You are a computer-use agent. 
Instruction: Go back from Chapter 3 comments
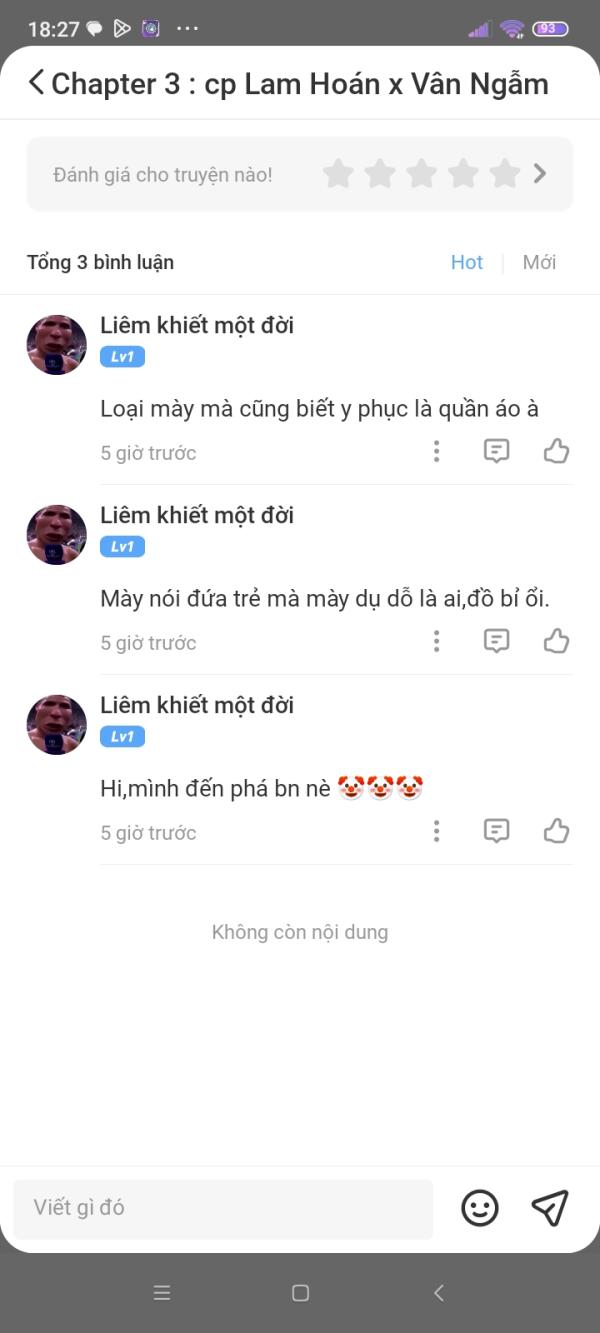pos(37,83)
